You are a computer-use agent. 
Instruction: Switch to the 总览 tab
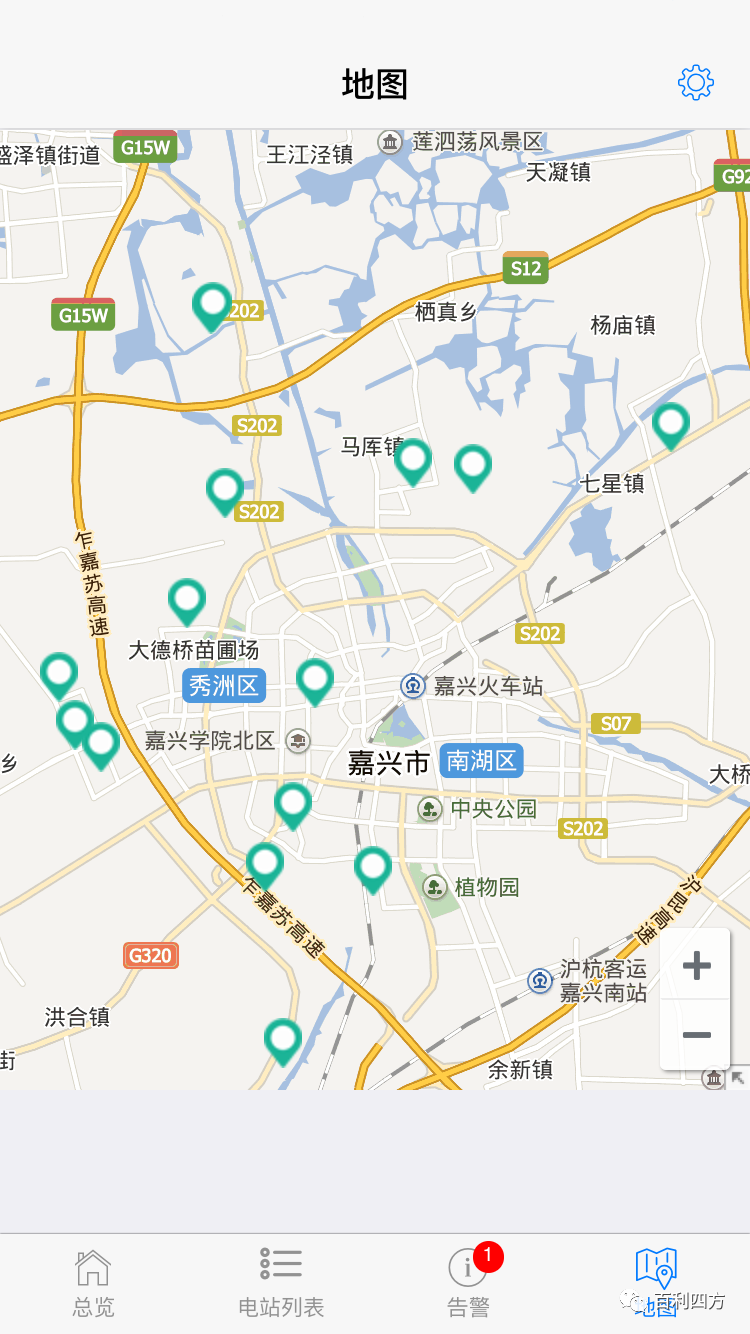pyautogui.click(x=93, y=1281)
